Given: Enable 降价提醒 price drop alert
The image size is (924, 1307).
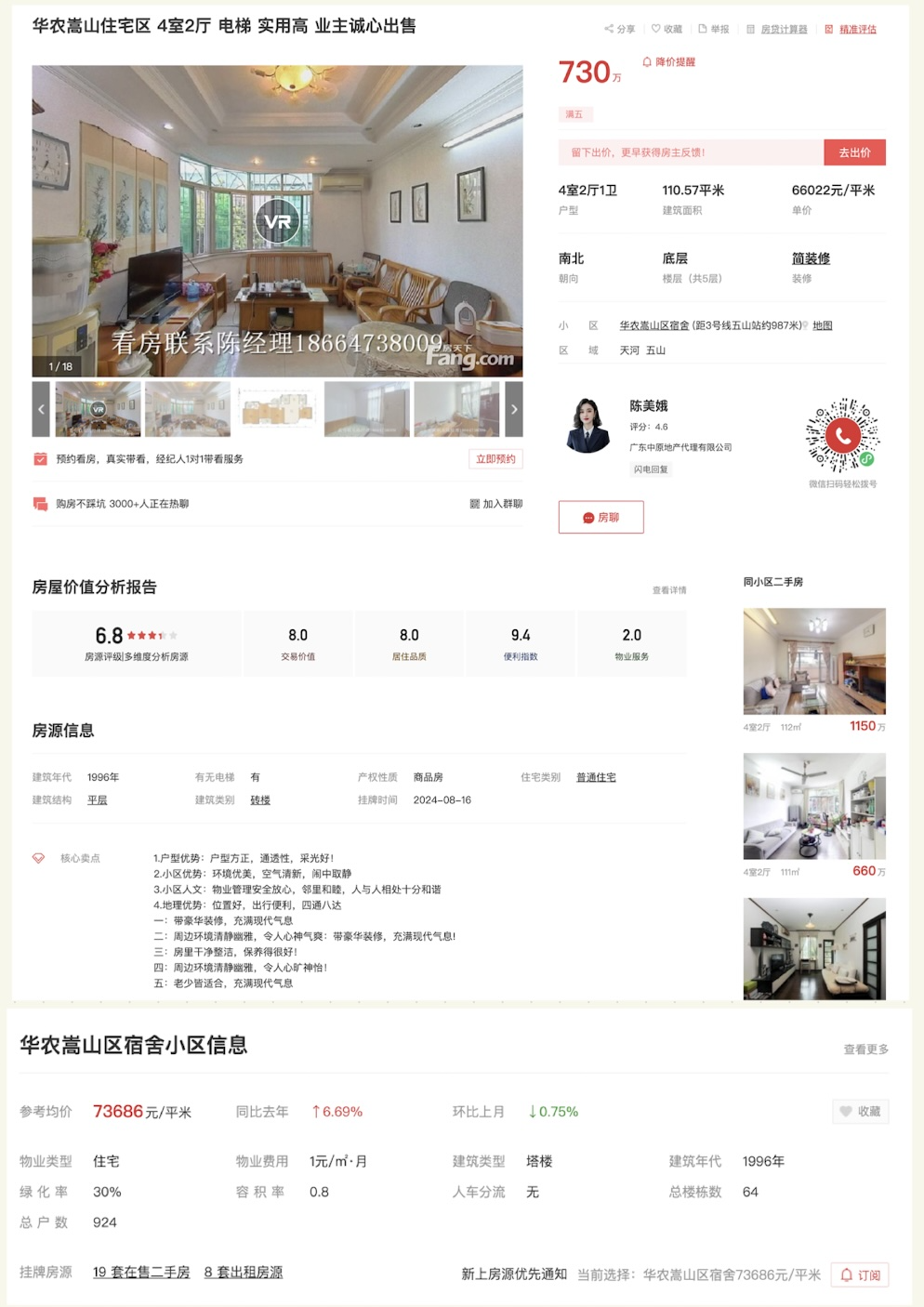Looking at the screenshot, I should [669, 62].
